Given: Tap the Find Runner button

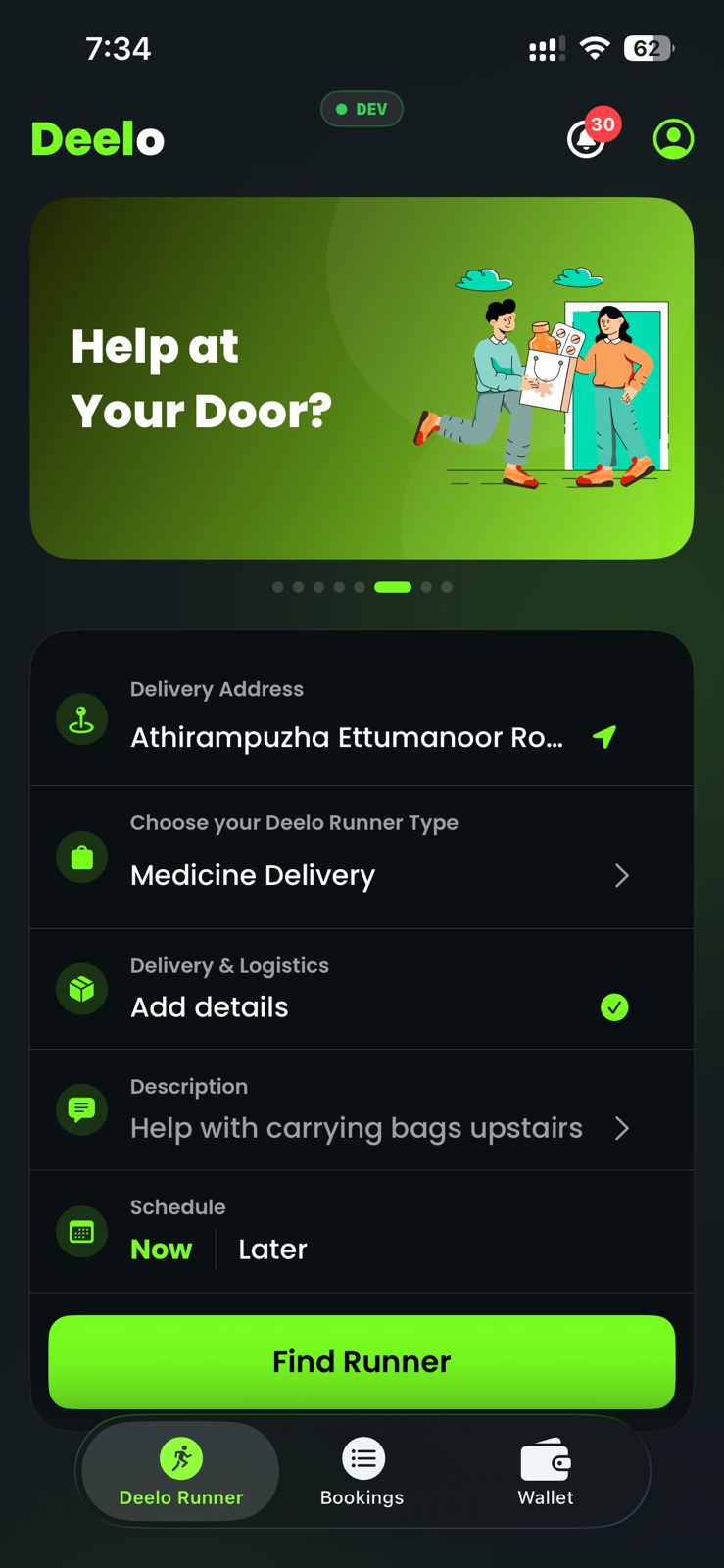Looking at the screenshot, I should [362, 1362].
